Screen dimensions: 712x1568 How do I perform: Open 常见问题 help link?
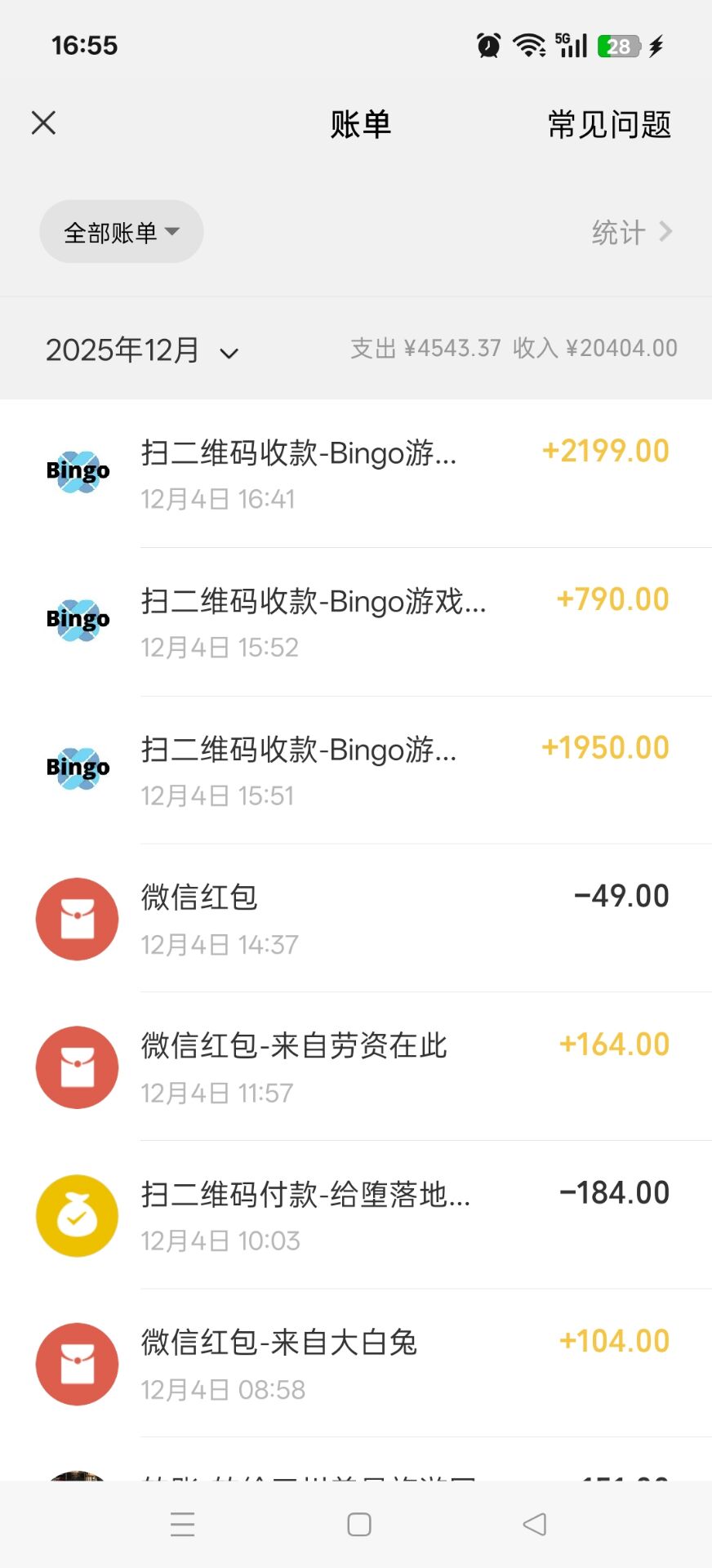[609, 125]
